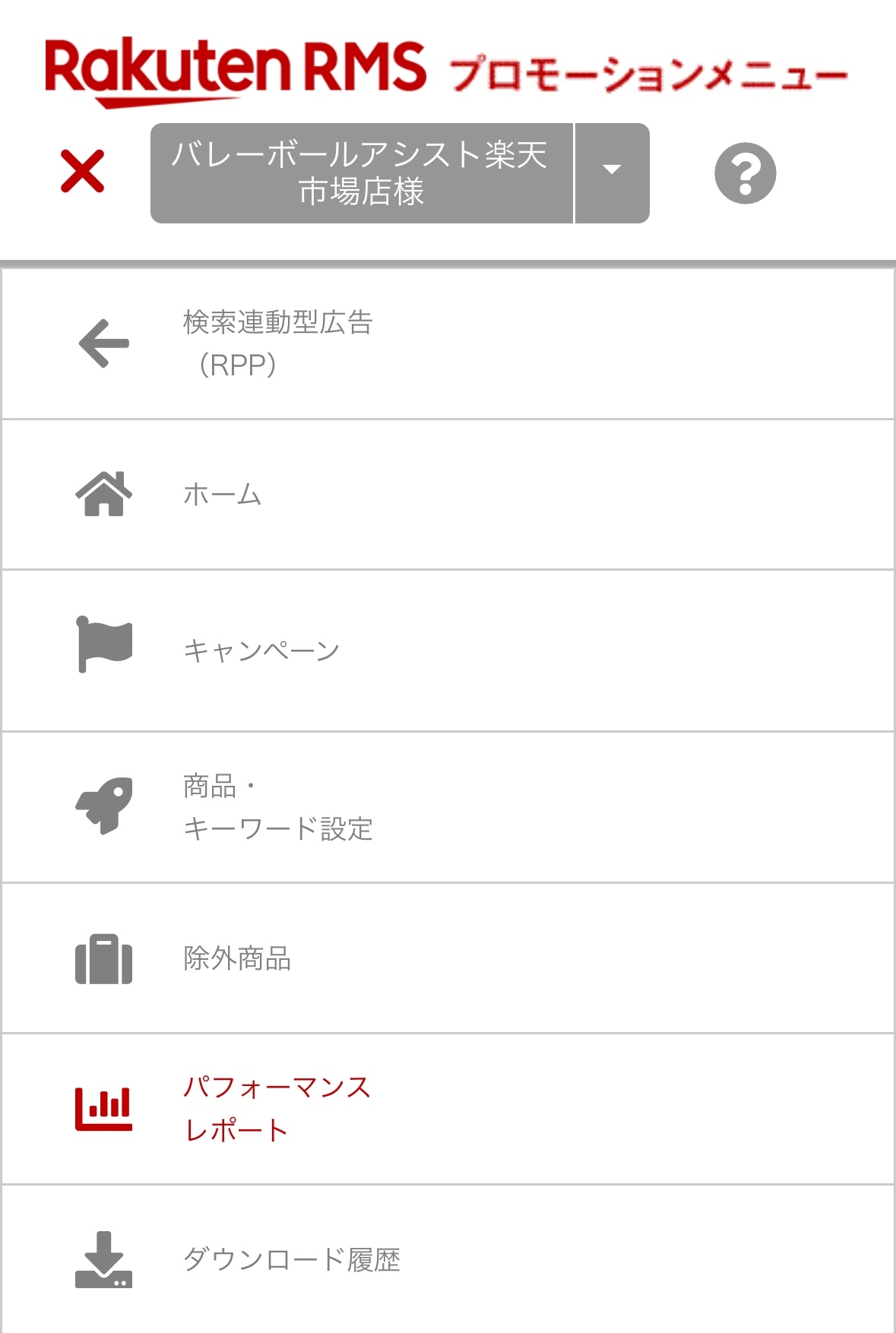
Task: Close the menu with the red X
Action: click(x=82, y=172)
